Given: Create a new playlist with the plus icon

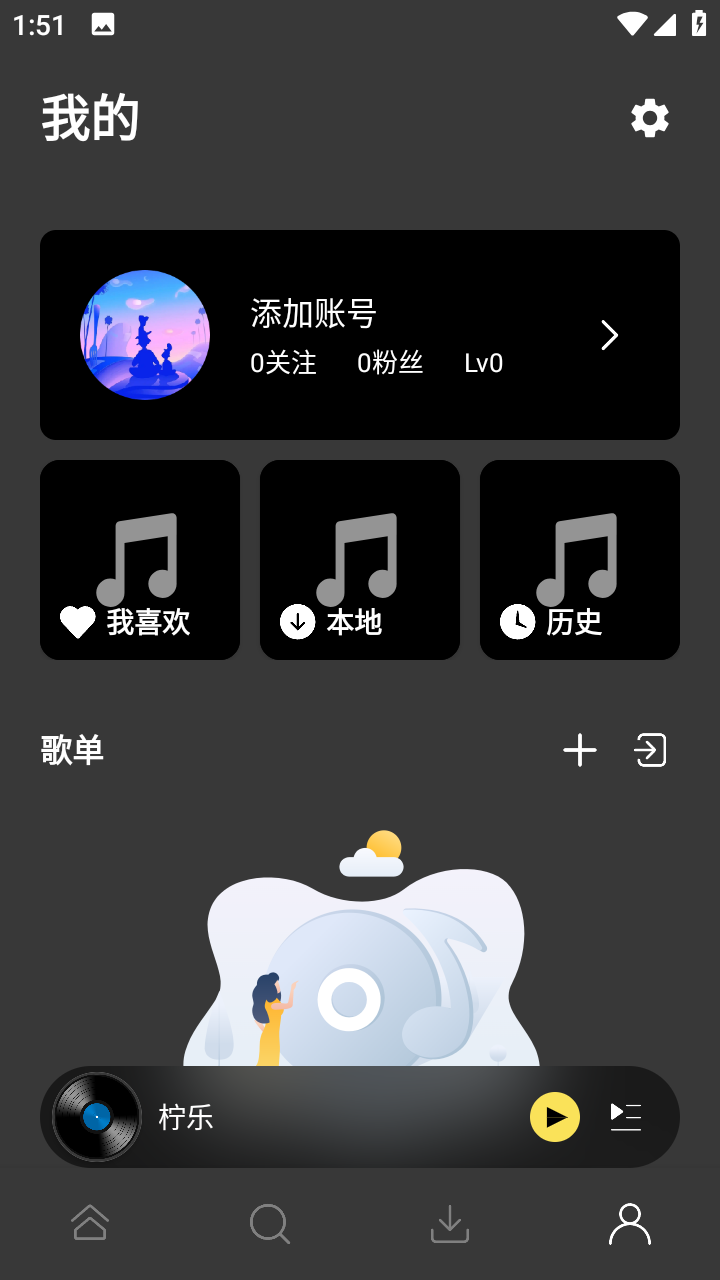Looking at the screenshot, I should 580,750.
